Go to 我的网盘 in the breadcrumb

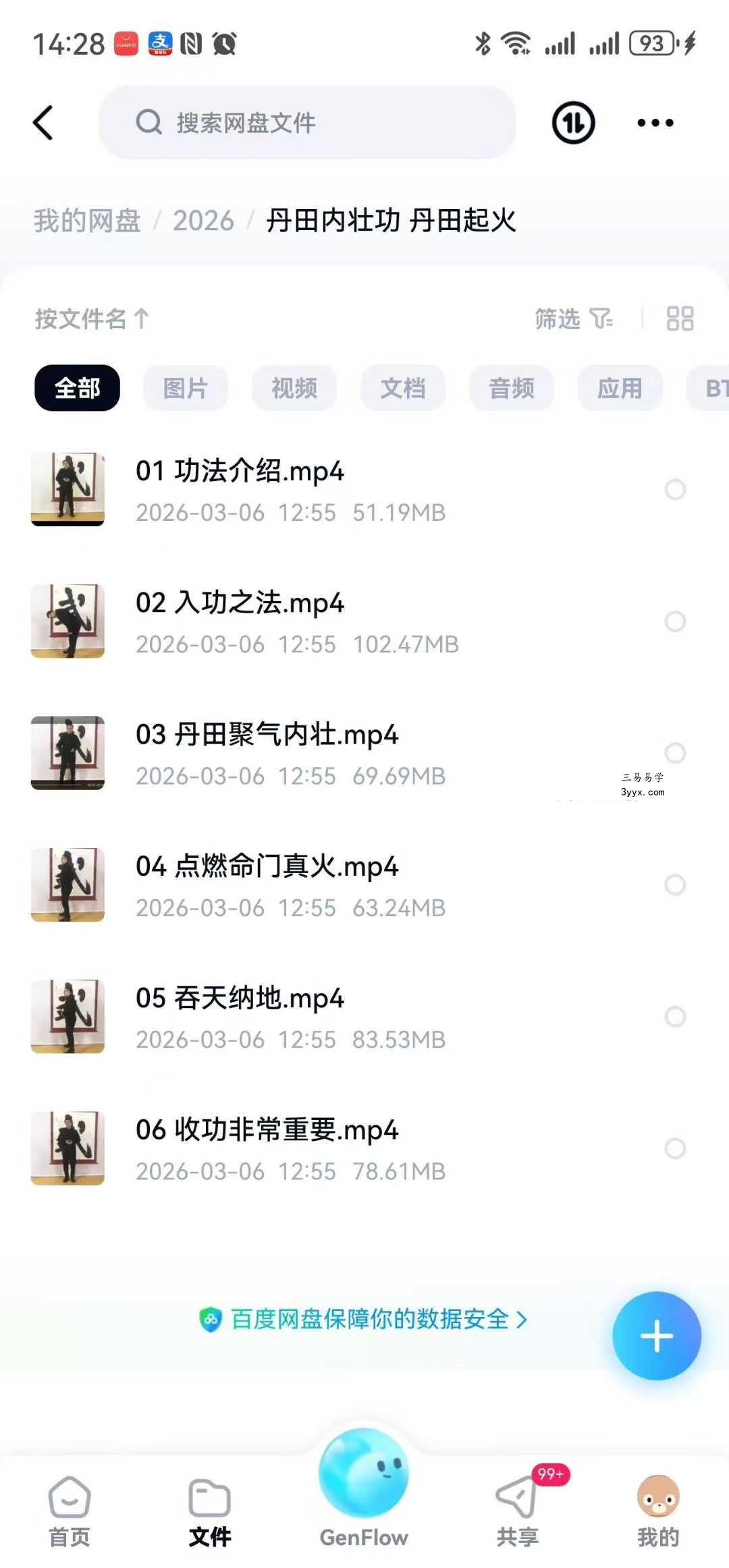[x=88, y=221]
